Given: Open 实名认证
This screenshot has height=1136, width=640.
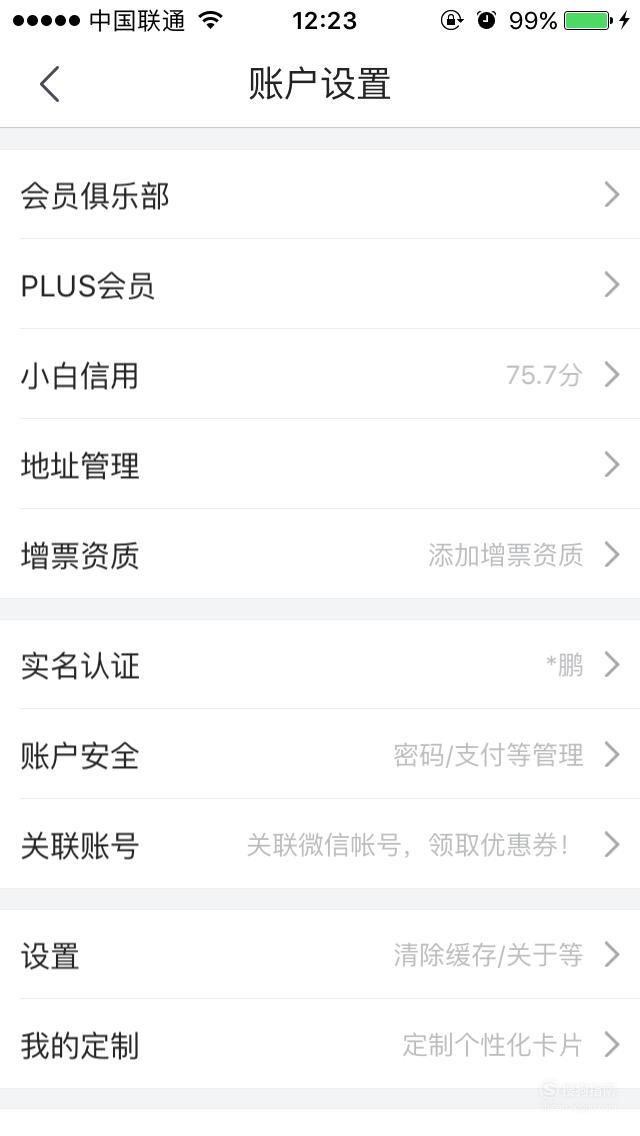Looking at the screenshot, I should click(320, 664).
